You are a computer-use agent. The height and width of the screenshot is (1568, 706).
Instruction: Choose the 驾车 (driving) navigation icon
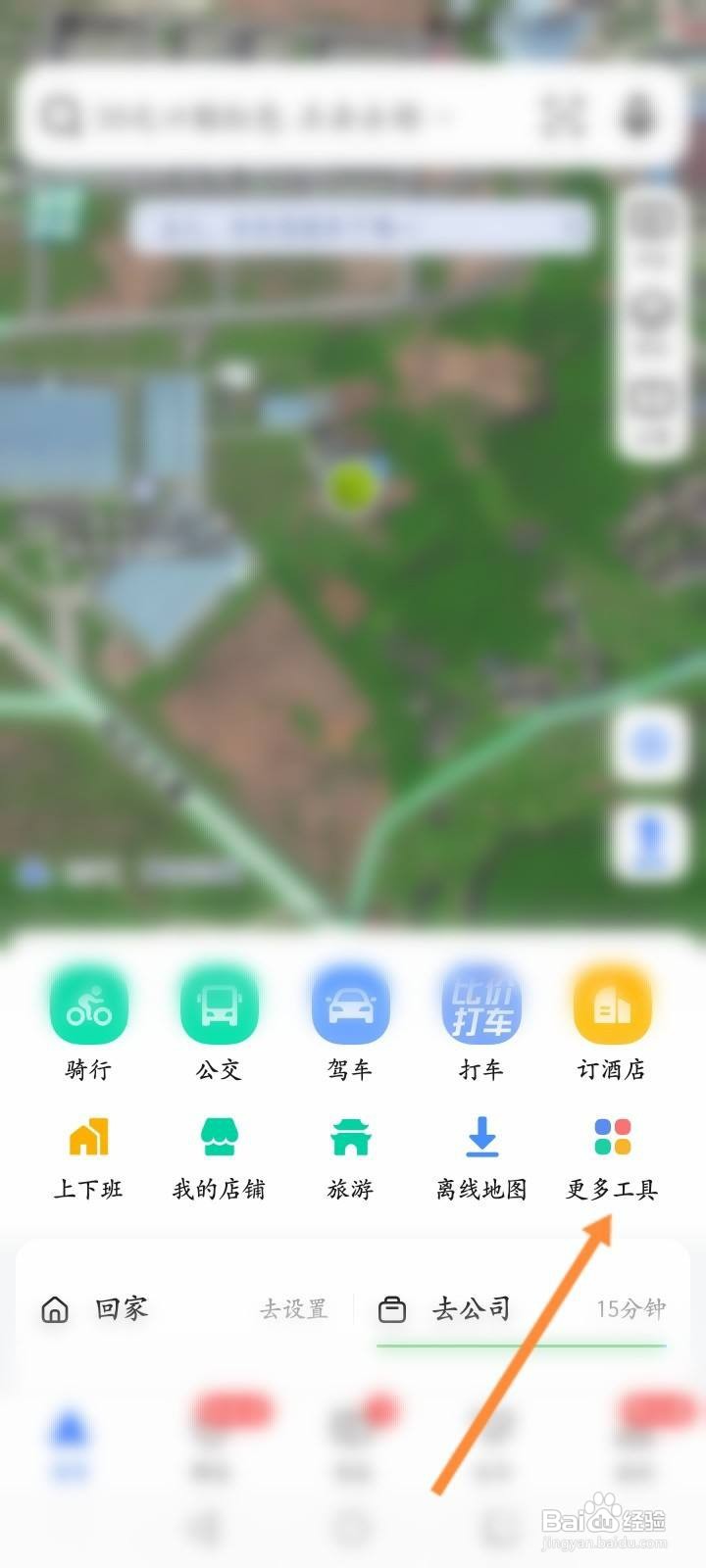point(351,1004)
